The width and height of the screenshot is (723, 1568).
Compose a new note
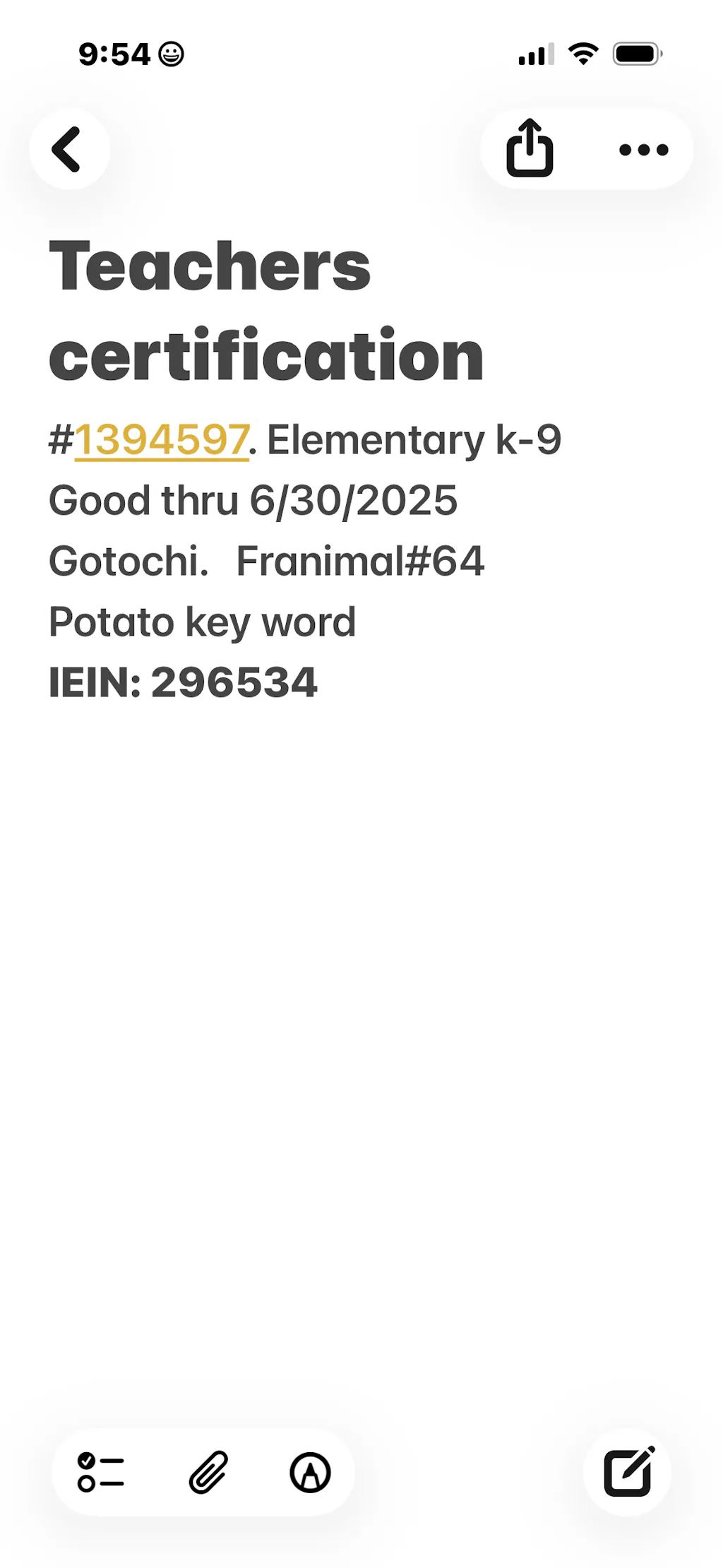tap(628, 1473)
